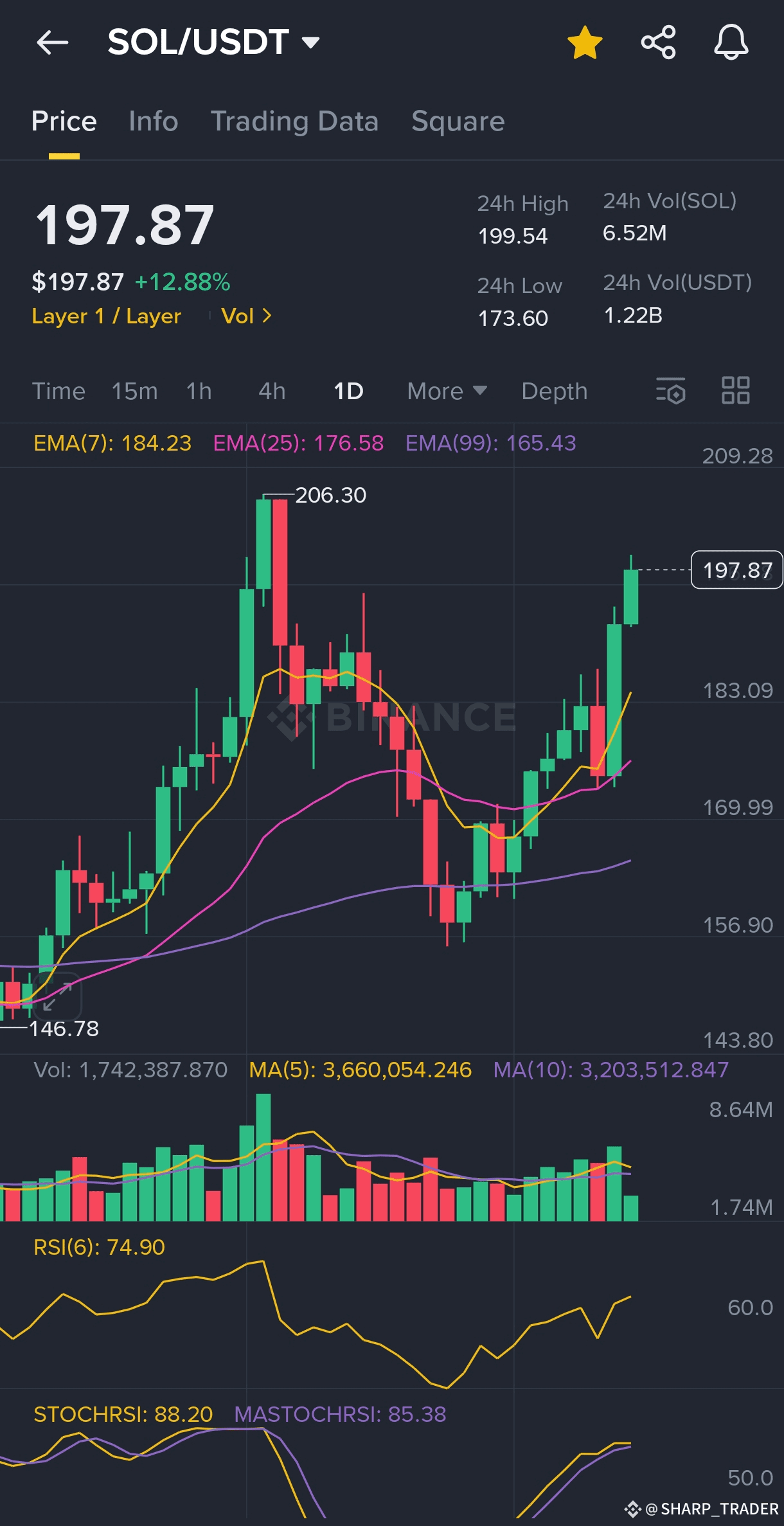Select the Time chart view

pyautogui.click(x=58, y=391)
